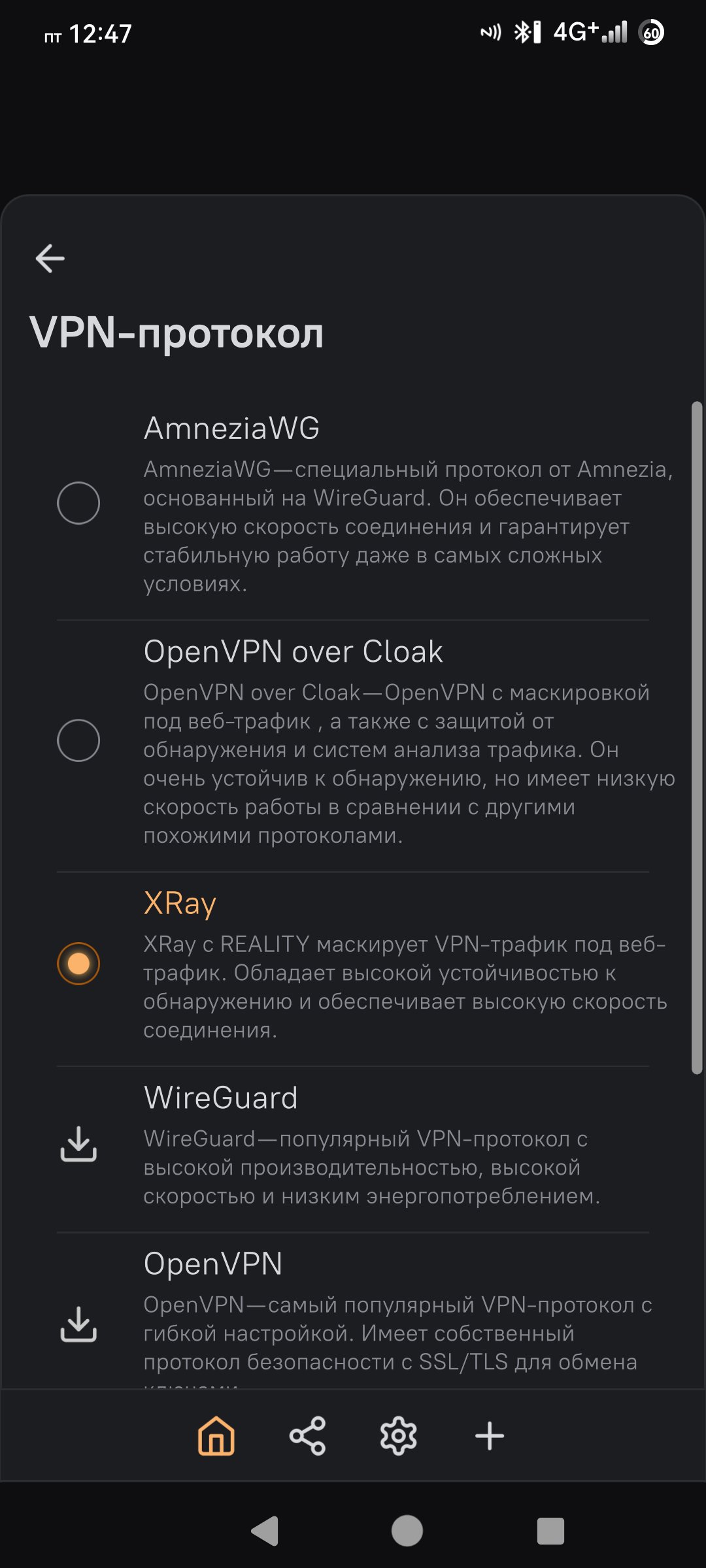Select the XRay protocol option
The image size is (706, 1568).
click(78, 964)
